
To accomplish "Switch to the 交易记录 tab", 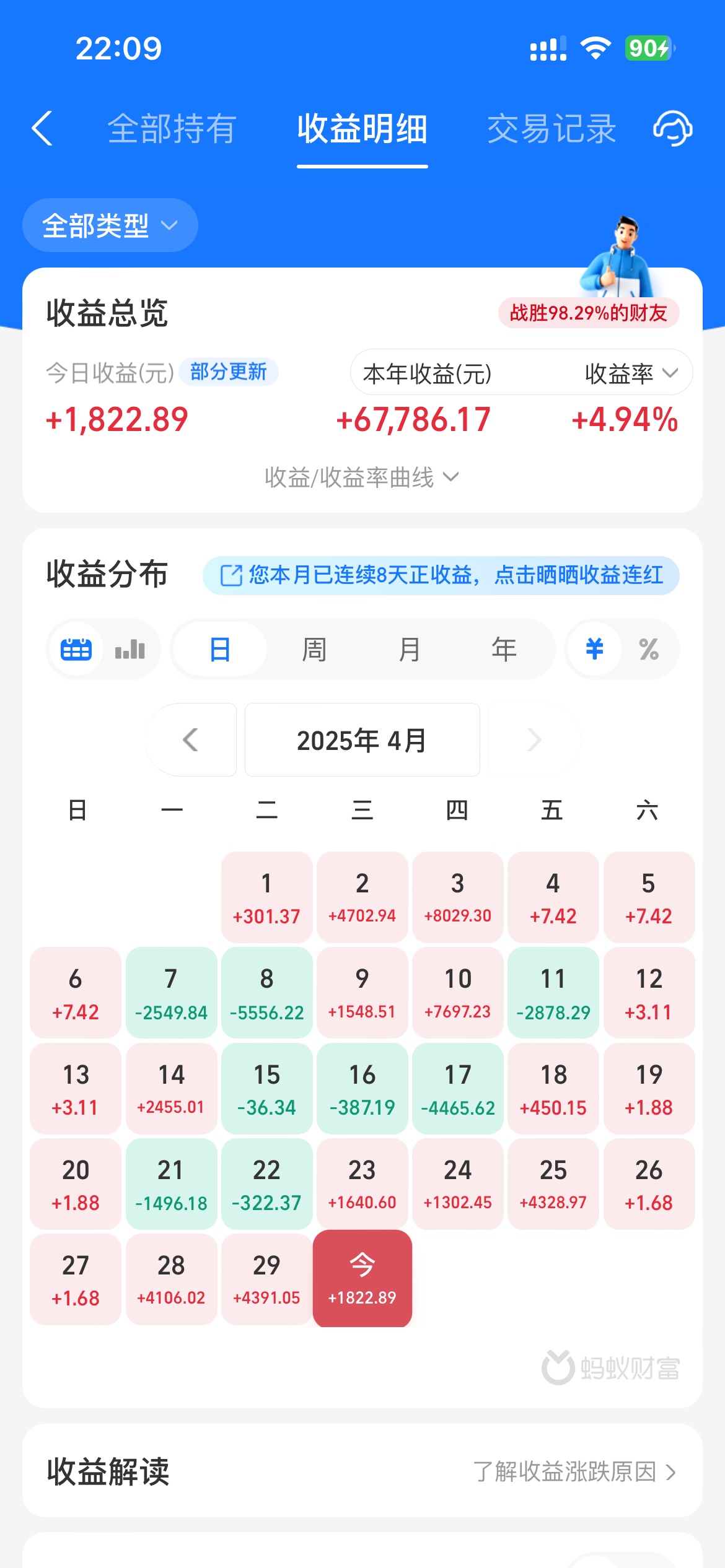I will point(551,129).
